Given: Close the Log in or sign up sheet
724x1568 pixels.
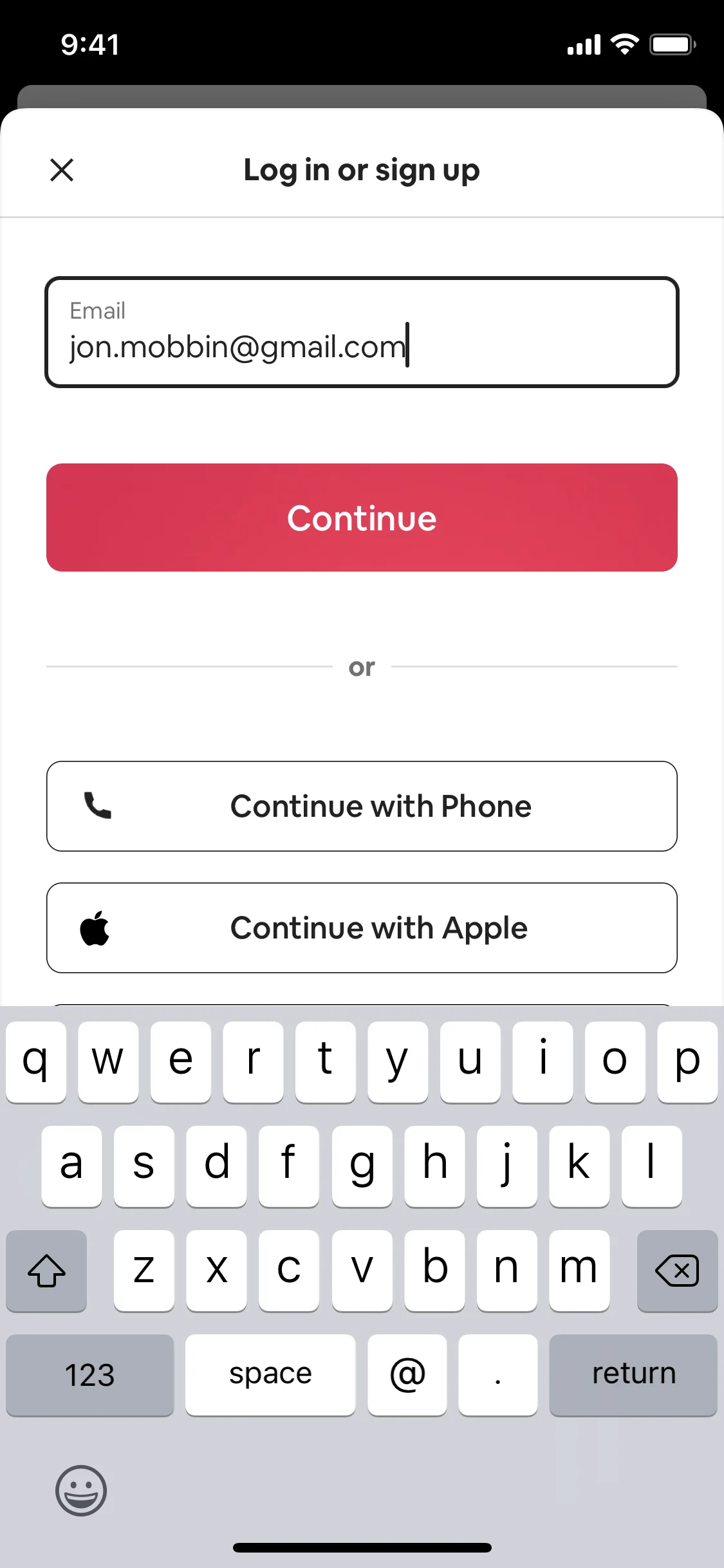Looking at the screenshot, I should pos(62,170).
